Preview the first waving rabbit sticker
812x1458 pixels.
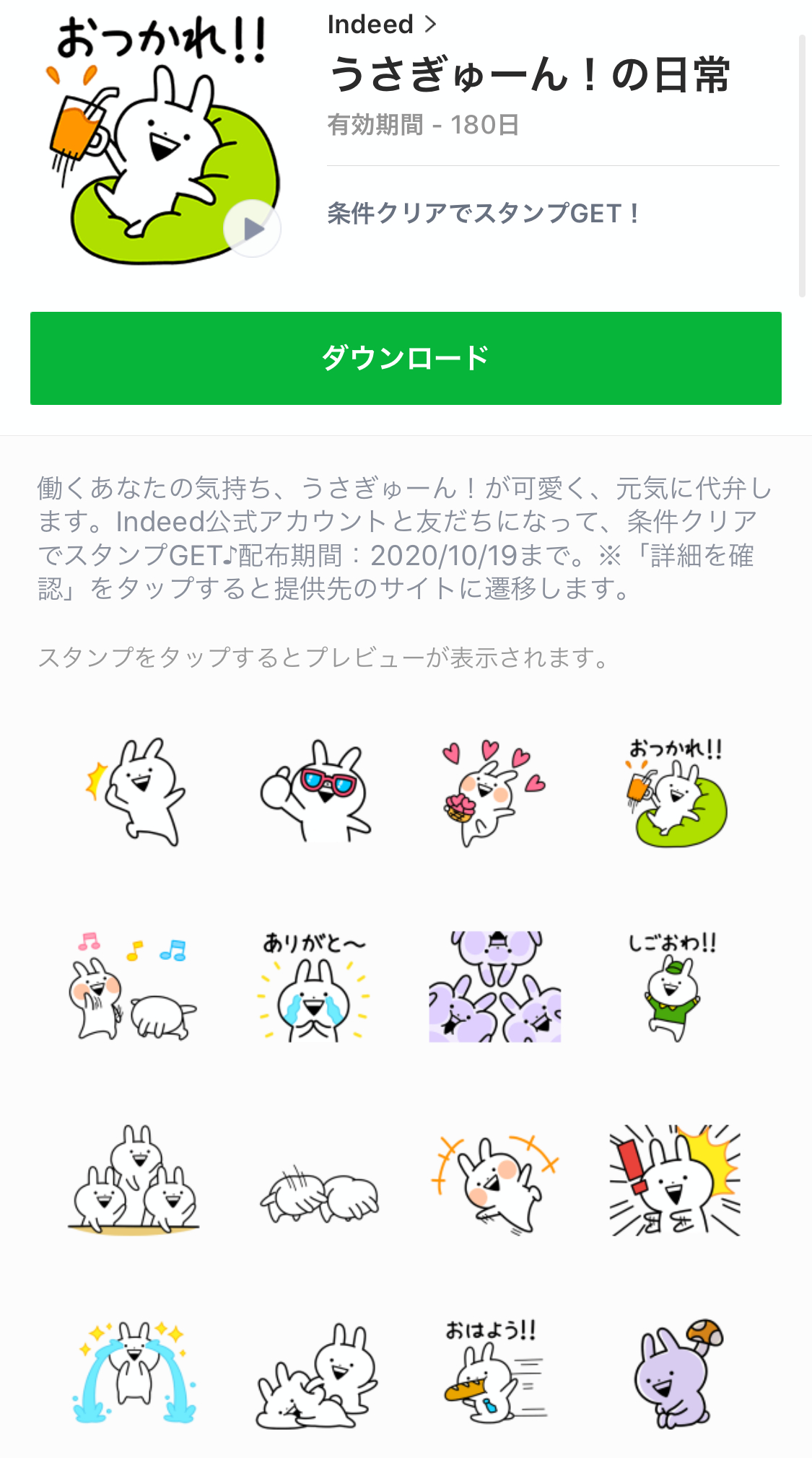(x=135, y=791)
